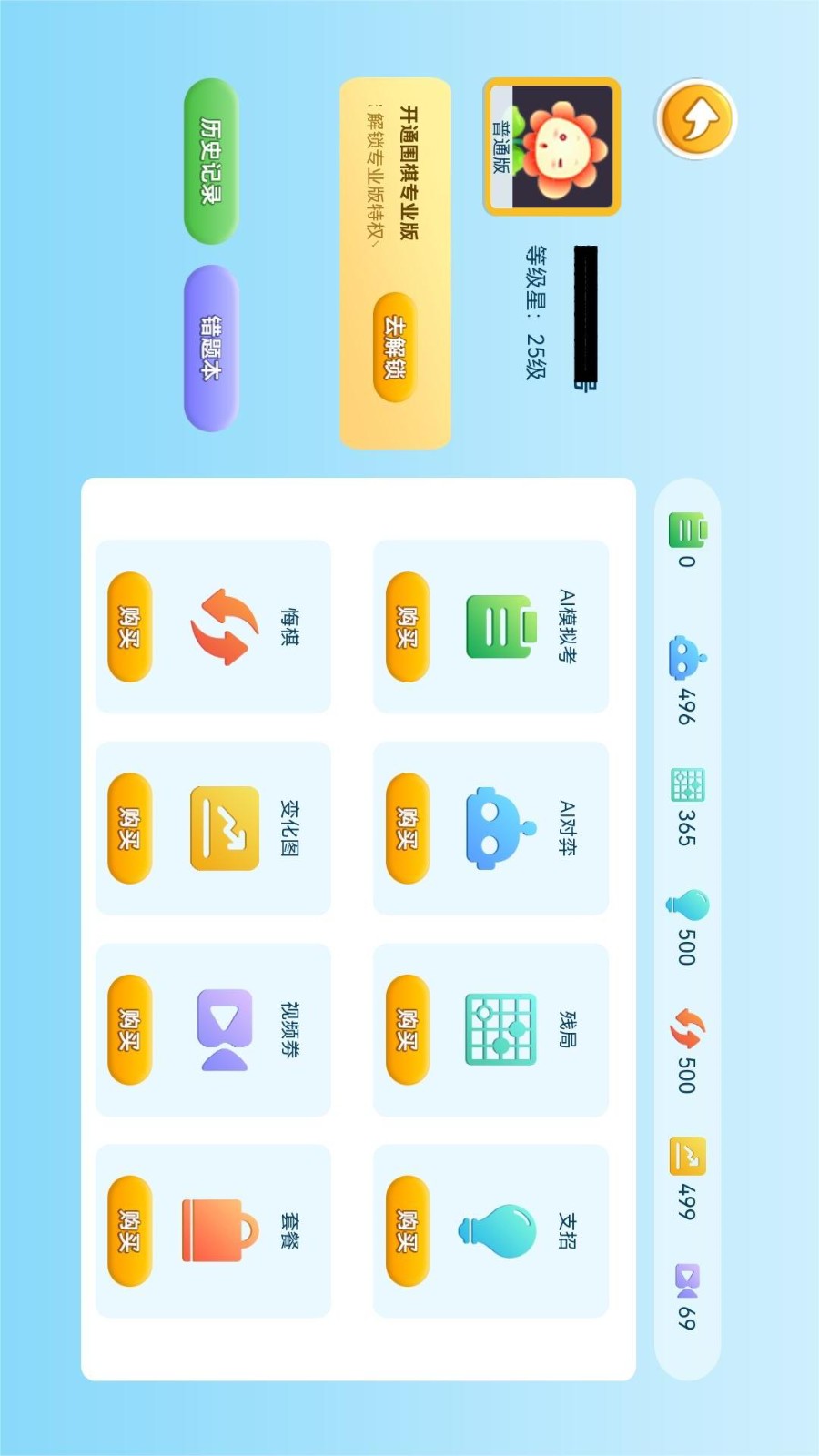Tap 去解锁 to unlock the pro version
This screenshot has width=819, height=1456.
pos(395,348)
